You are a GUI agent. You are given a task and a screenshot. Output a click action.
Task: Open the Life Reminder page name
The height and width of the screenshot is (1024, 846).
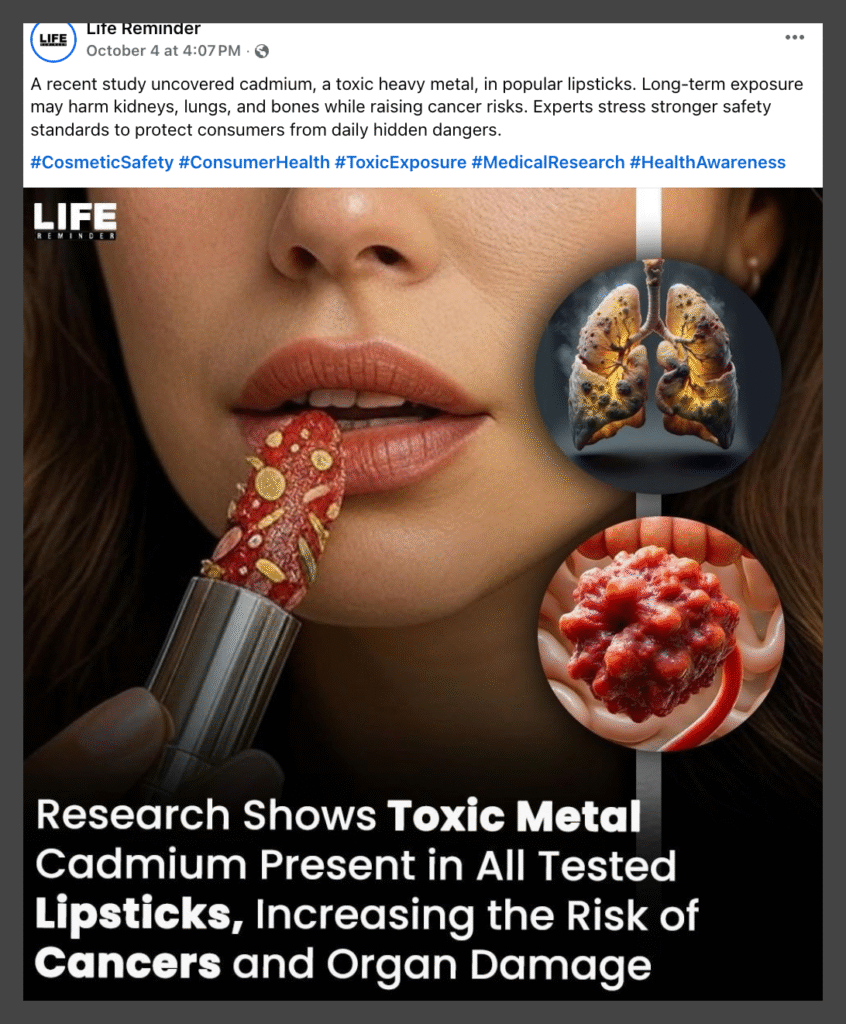pyautogui.click(x=143, y=29)
